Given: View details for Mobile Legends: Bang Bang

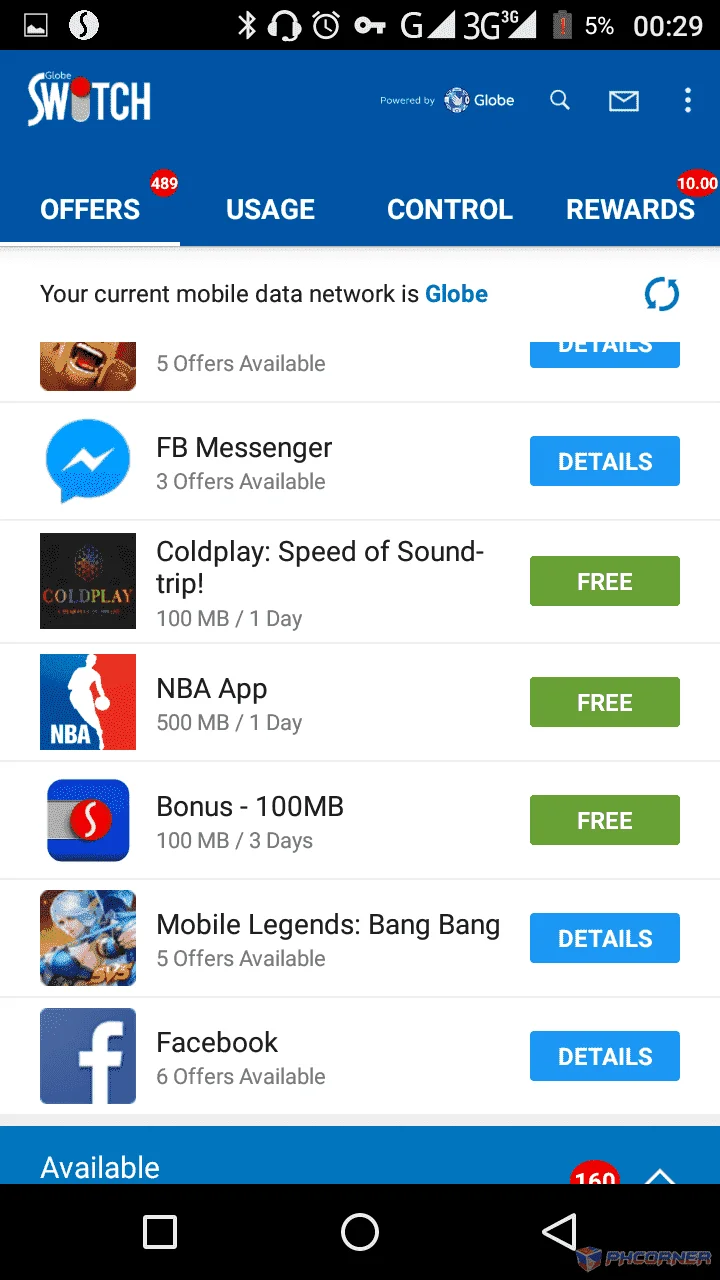Looking at the screenshot, I should pyautogui.click(x=605, y=938).
